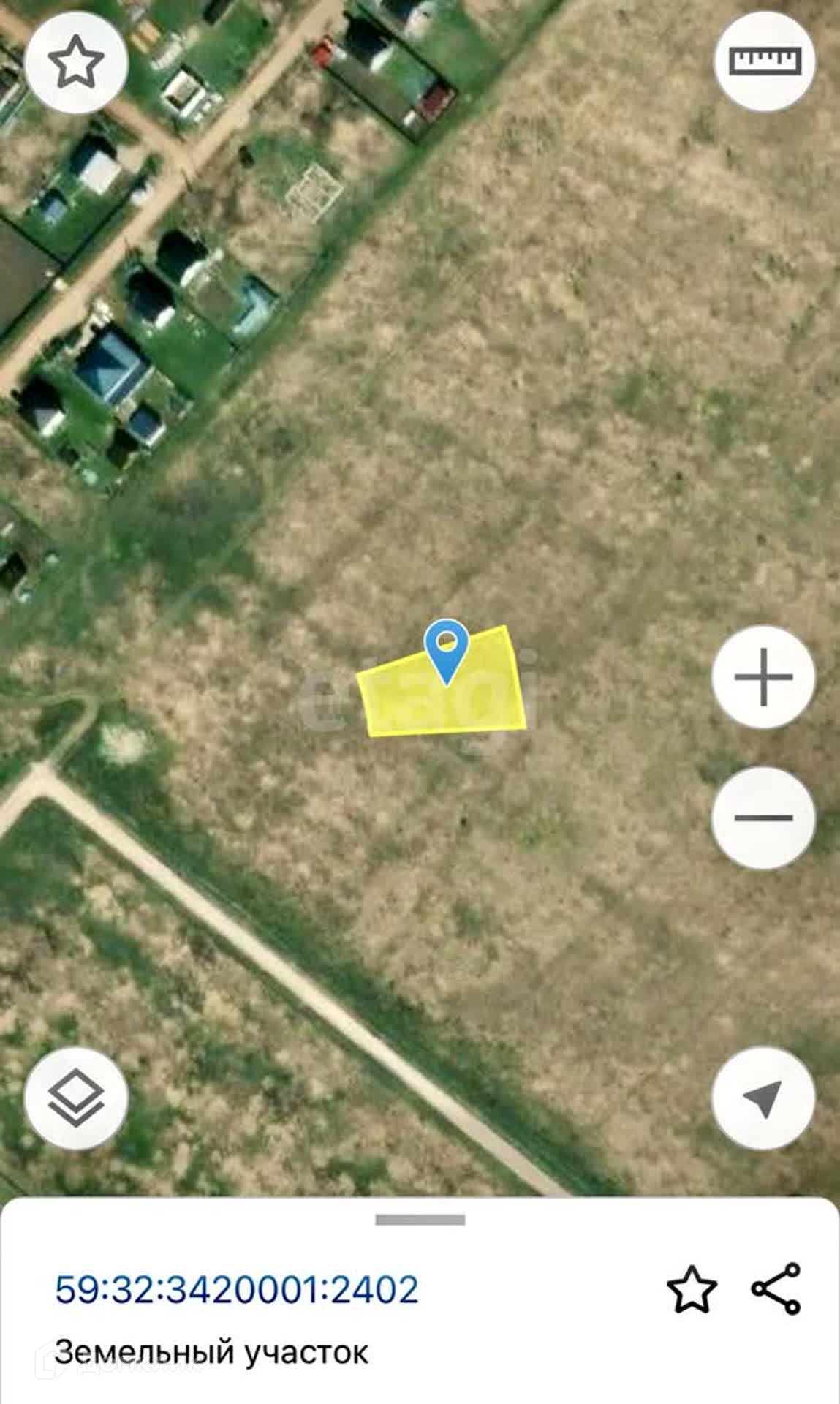Open the map layers selector

tap(76, 1098)
